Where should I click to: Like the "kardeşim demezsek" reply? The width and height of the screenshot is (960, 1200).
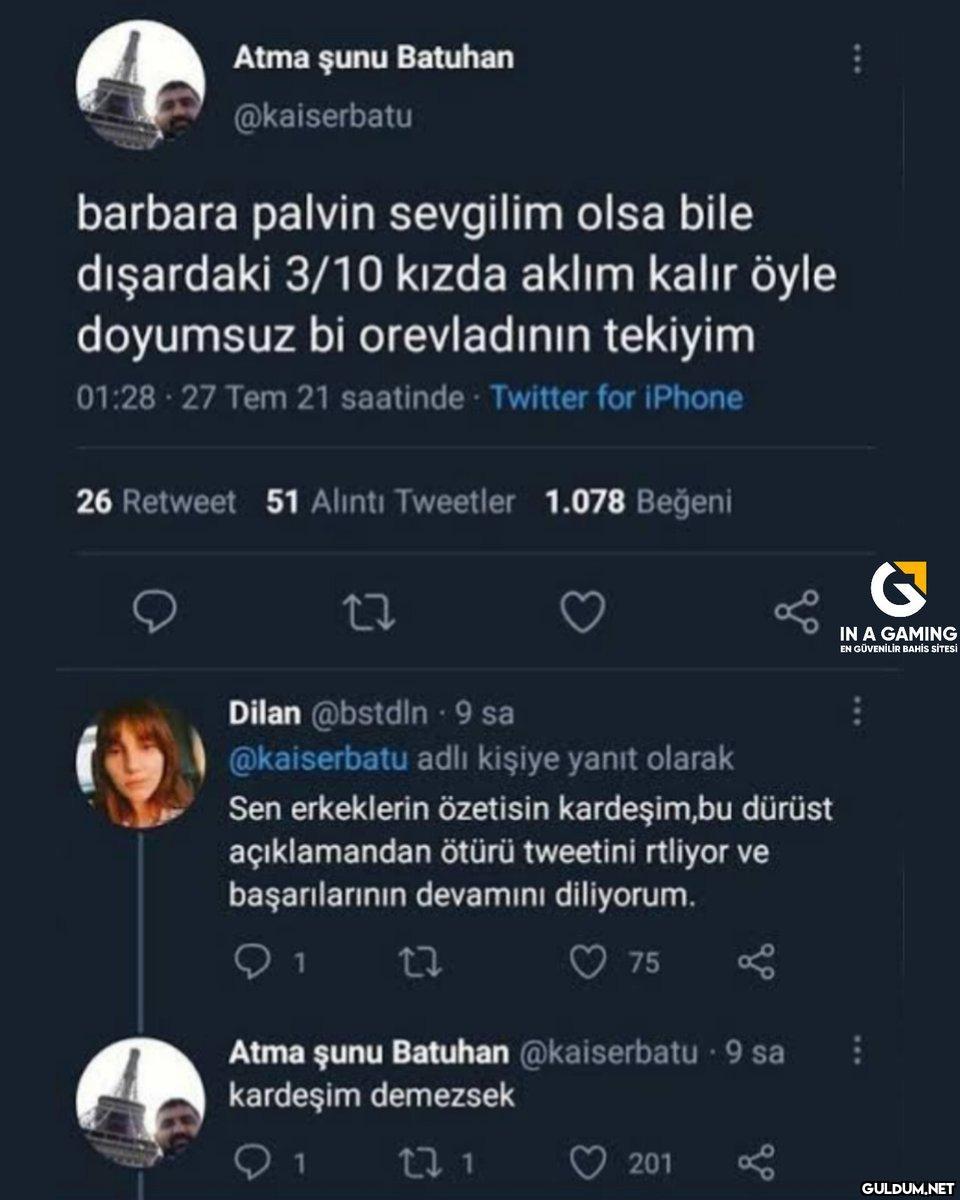click(588, 1162)
